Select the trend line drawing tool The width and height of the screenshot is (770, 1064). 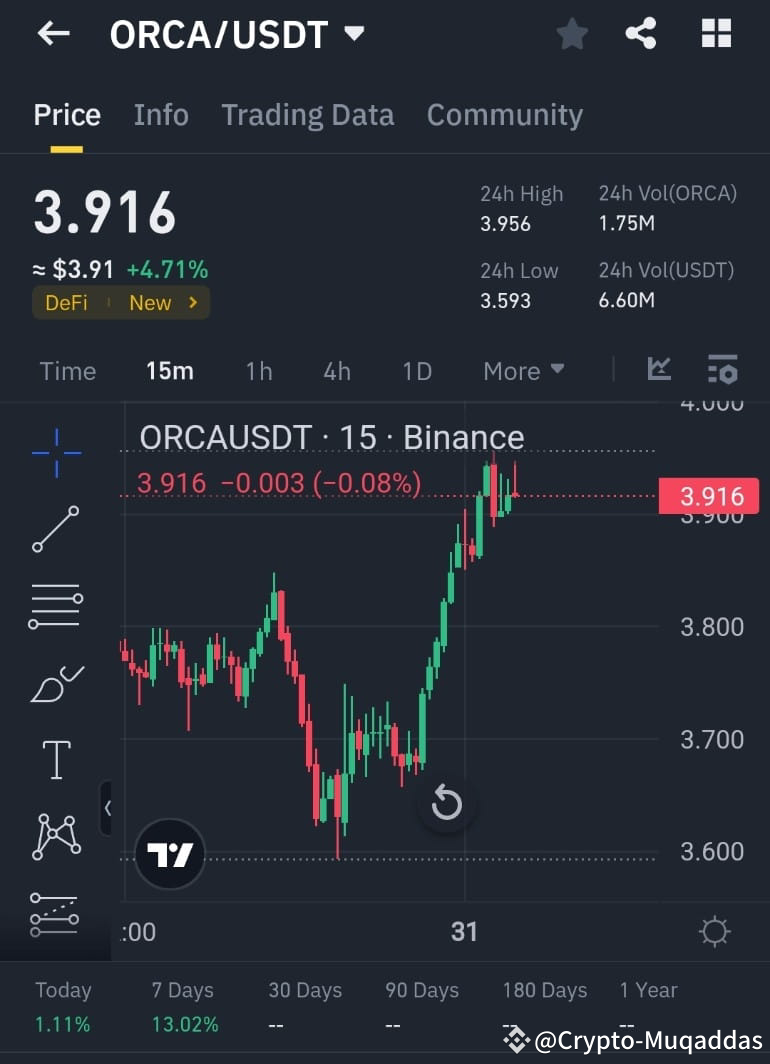[x=56, y=528]
